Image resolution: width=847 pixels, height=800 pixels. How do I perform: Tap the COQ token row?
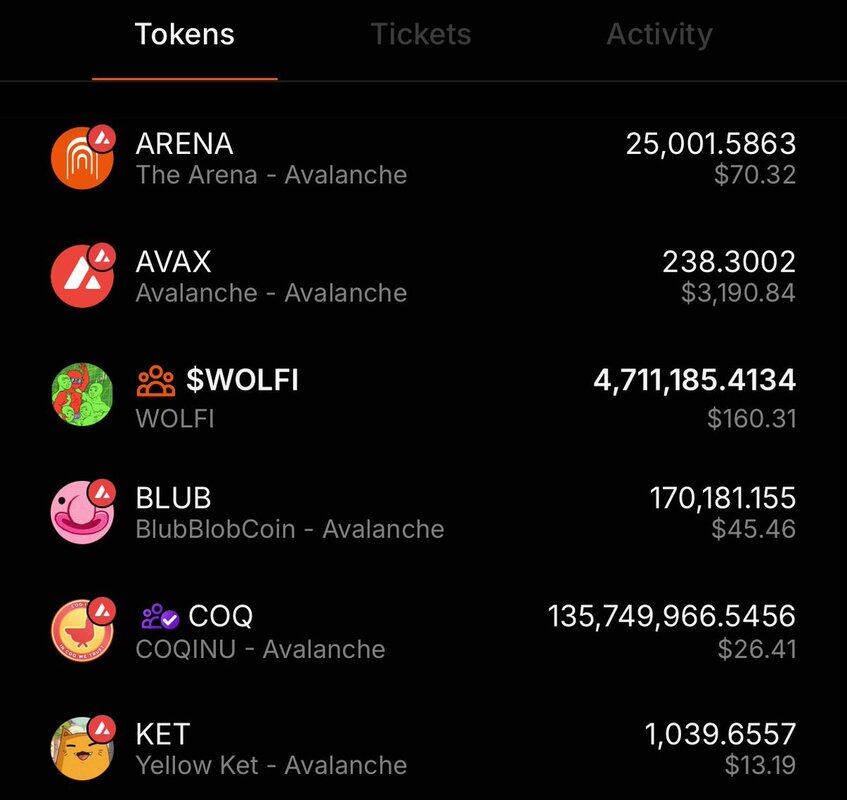(x=423, y=631)
